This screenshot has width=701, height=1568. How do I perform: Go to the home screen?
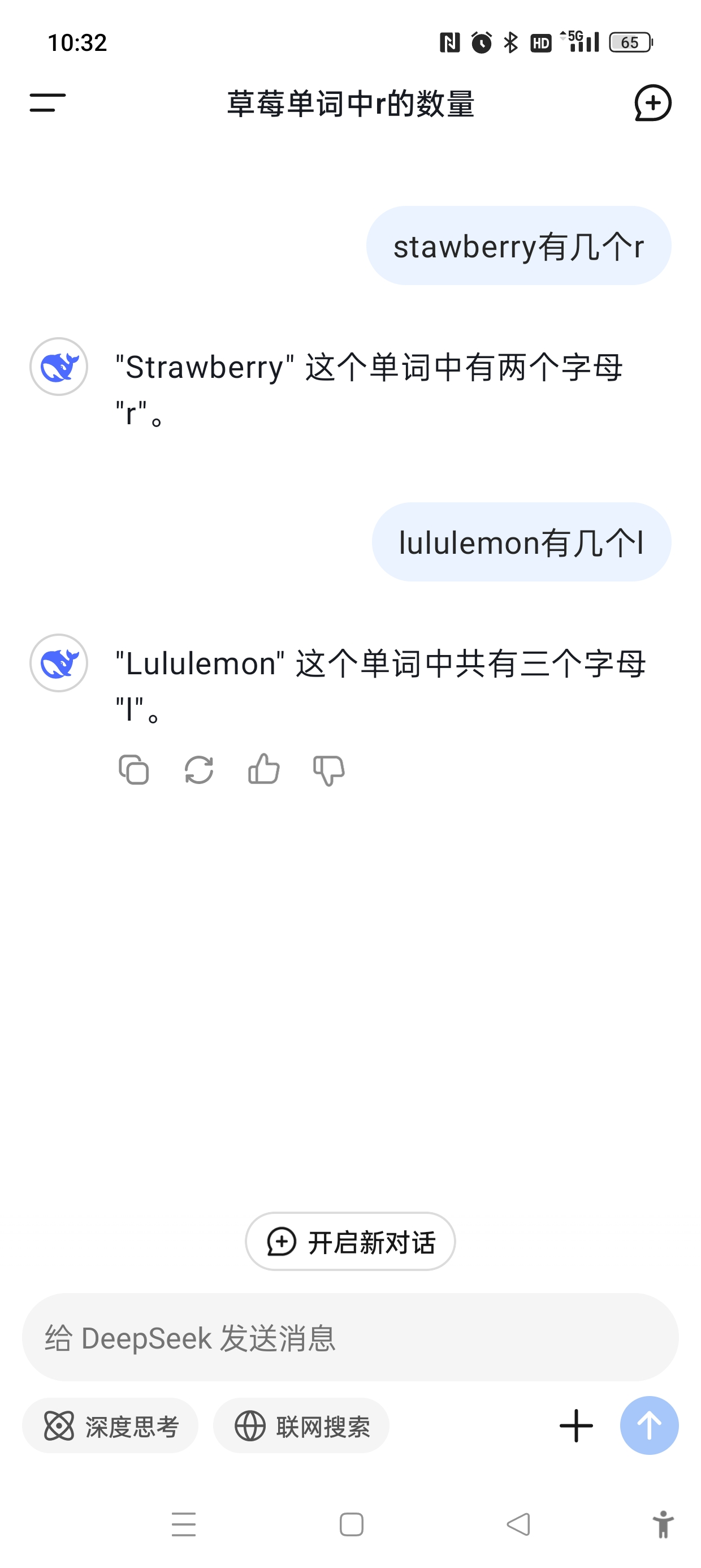pyautogui.click(x=351, y=1525)
